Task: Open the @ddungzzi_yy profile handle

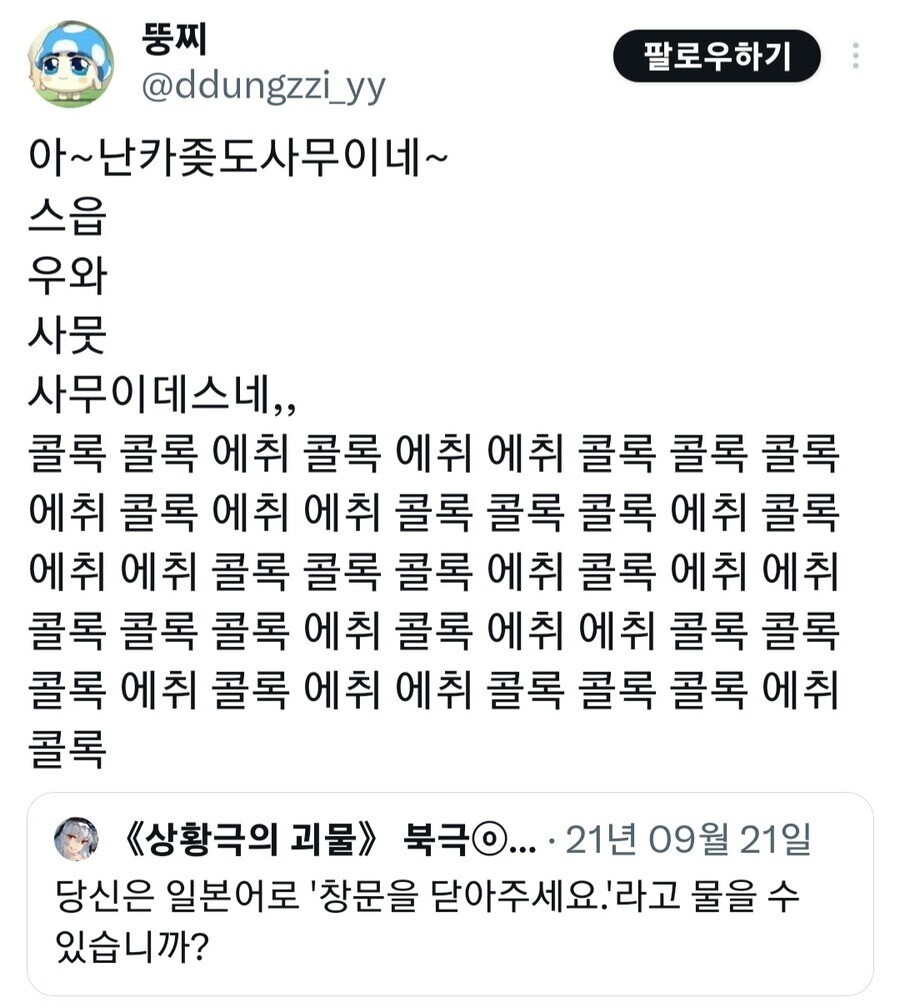Action: coord(264,86)
